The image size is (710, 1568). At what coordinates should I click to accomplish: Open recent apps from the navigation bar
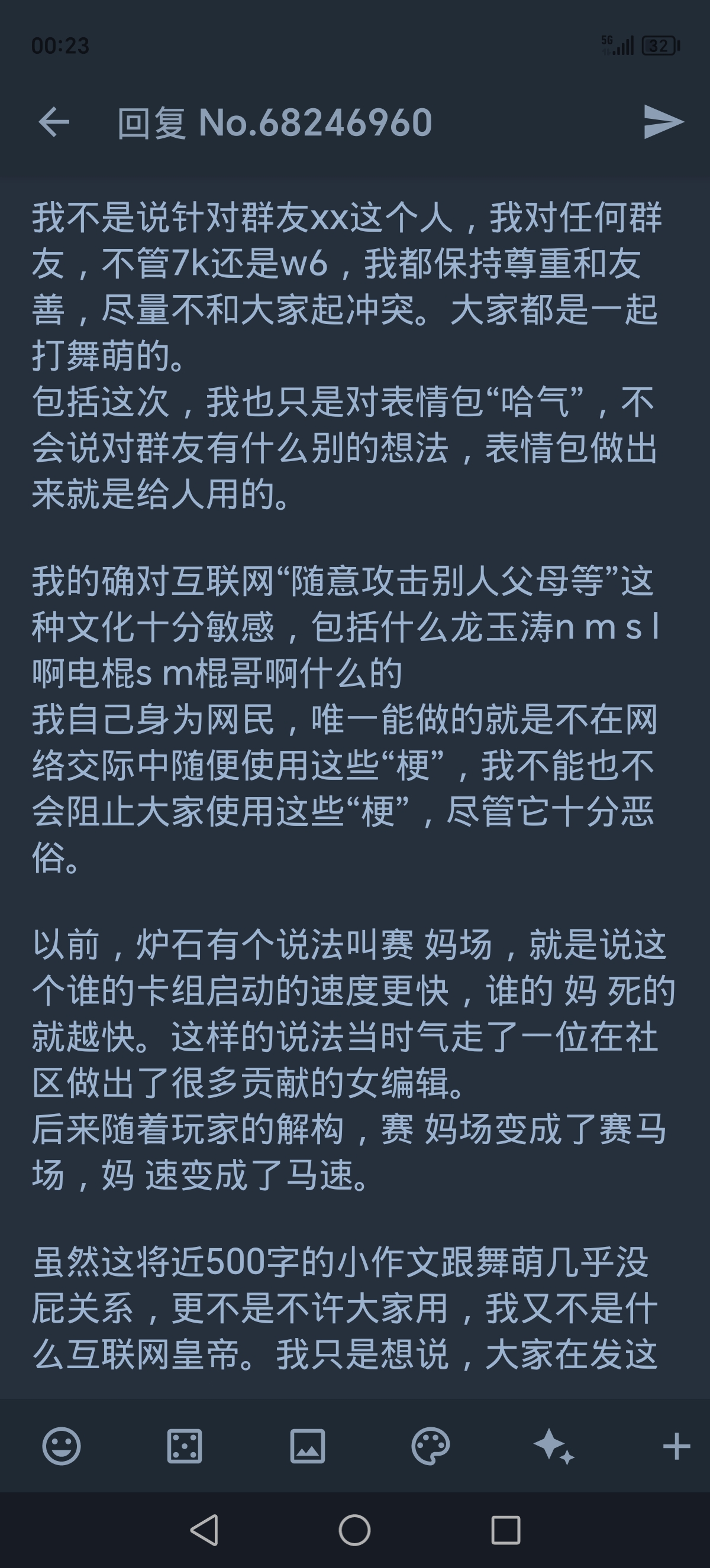(505, 1530)
